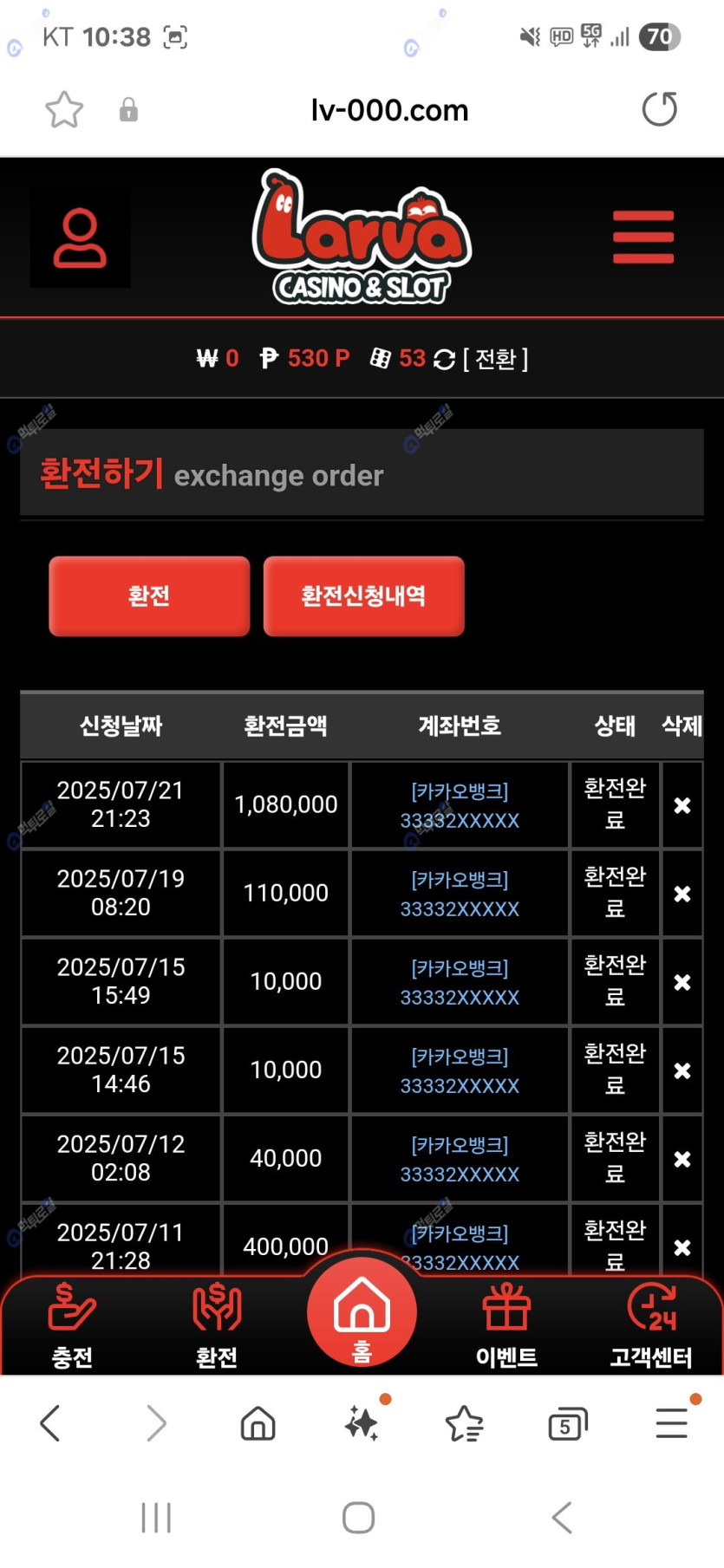This screenshot has height=1568, width=724.
Task: Open the red hamburger menu
Action: [642, 237]
